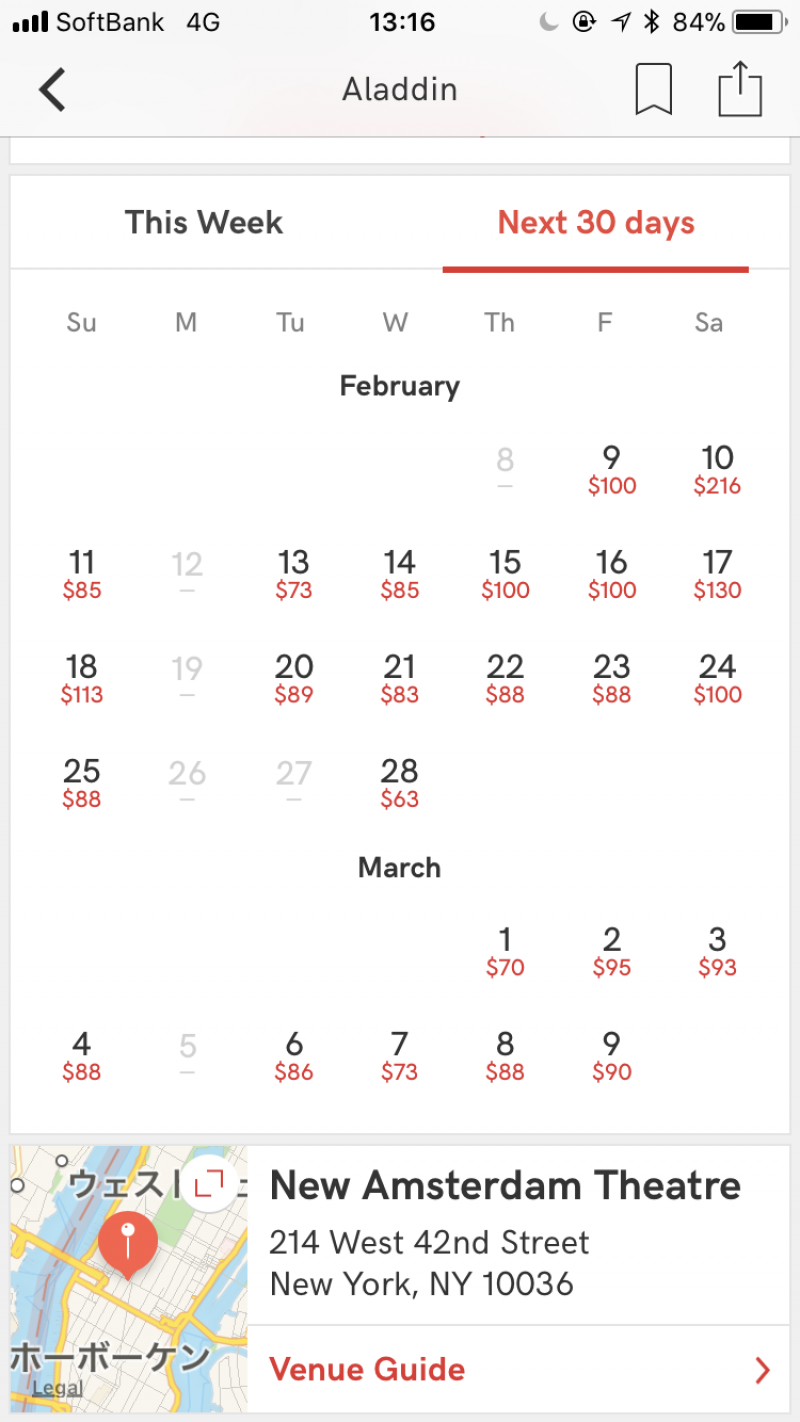Pick March 9 for $90
Image resolution: width=800 pixels, height=1422 pixels.
pyautogui.click(x=612, y=1056)
